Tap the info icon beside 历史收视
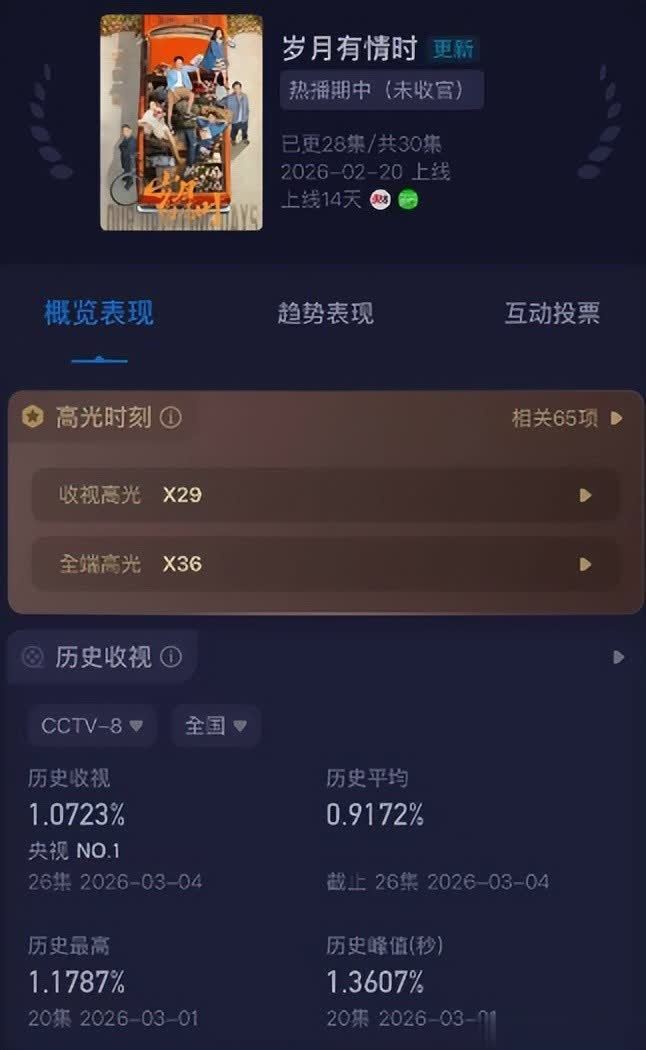Viewport: 646px width, 1050px height. point(171,657)
